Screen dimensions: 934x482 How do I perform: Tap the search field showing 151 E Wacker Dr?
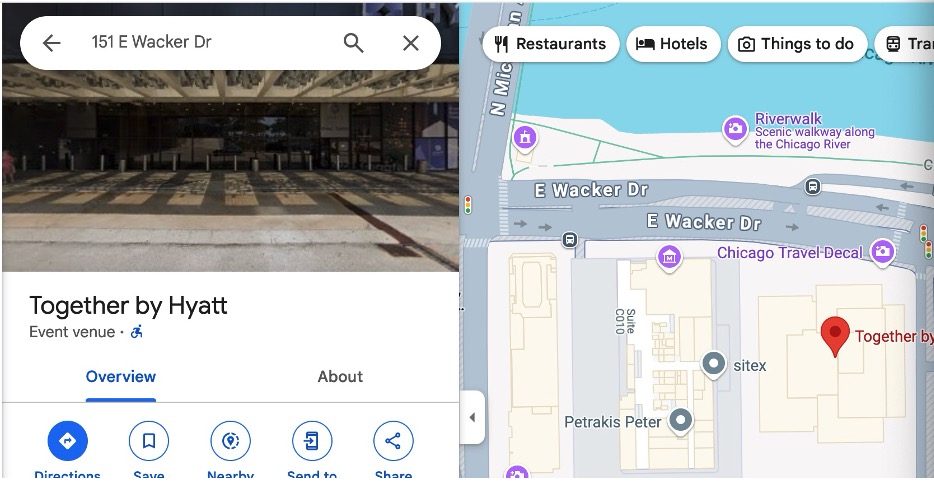(x=200, y=43)
